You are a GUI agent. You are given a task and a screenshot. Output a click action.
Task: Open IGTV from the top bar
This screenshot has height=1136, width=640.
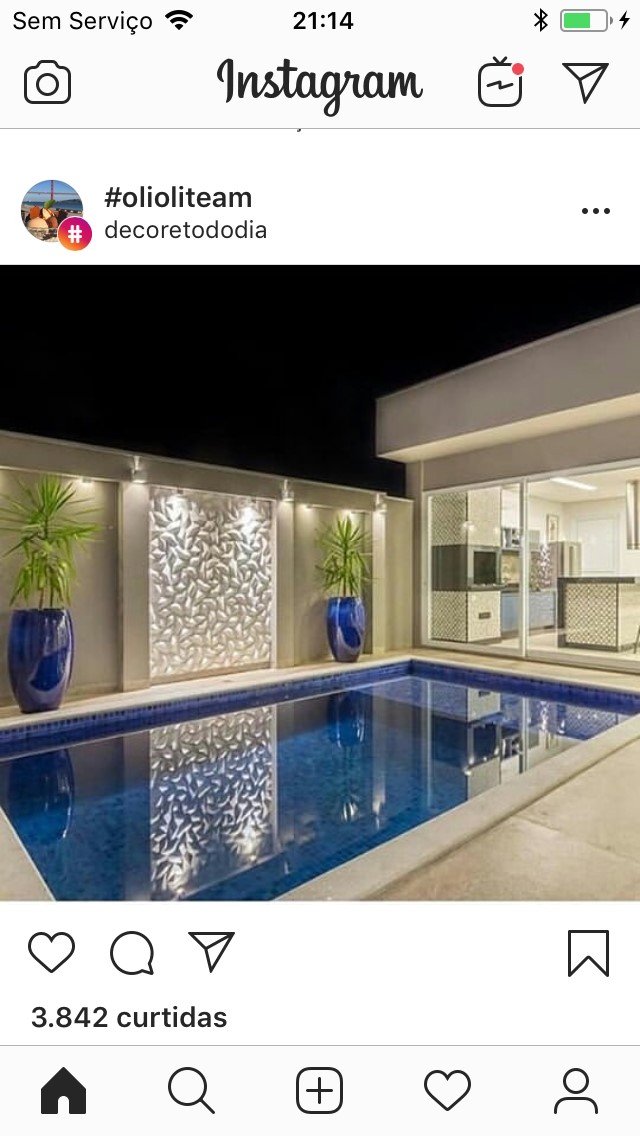coord(500,83)
